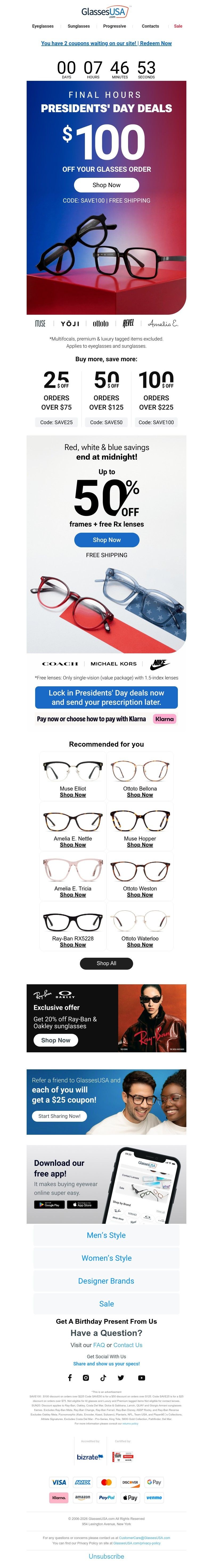Image resolution: width=213 pixels, height=1568 pixels.
Task: Tap Shop Now under the $100 off deal
Action: click(x=106, y=185)
